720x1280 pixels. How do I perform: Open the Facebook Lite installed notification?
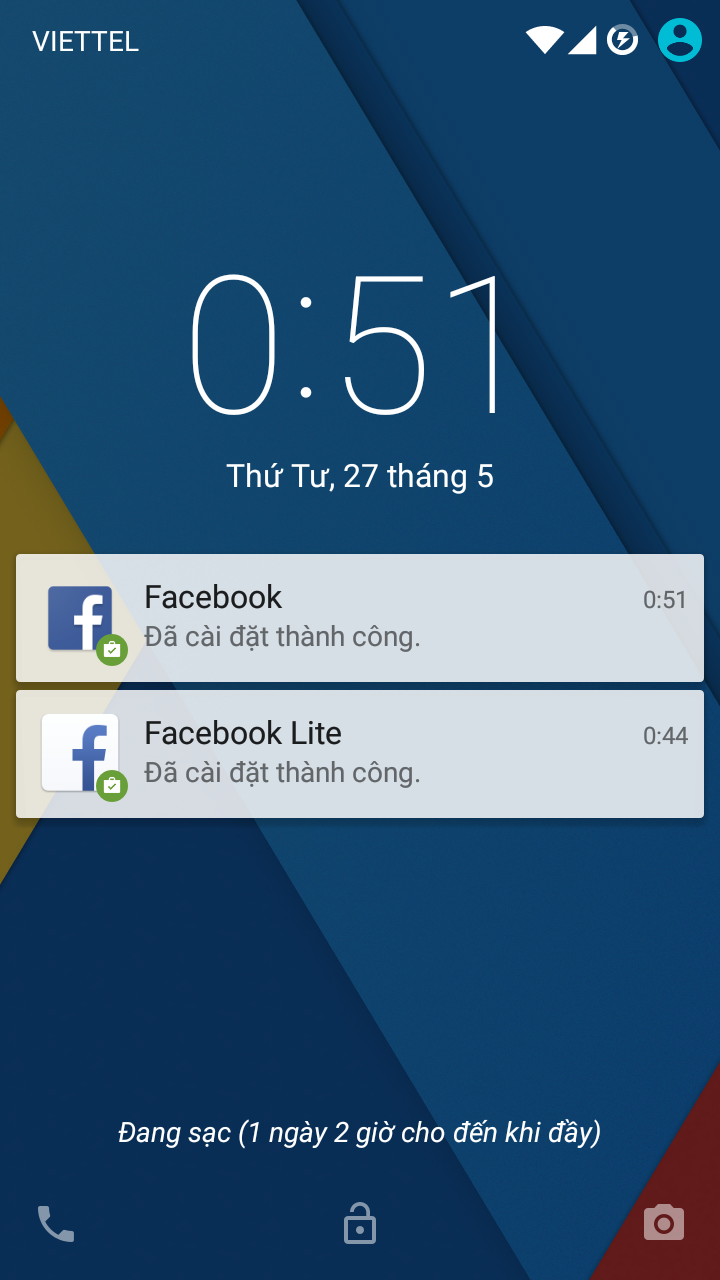coord(360,753)
